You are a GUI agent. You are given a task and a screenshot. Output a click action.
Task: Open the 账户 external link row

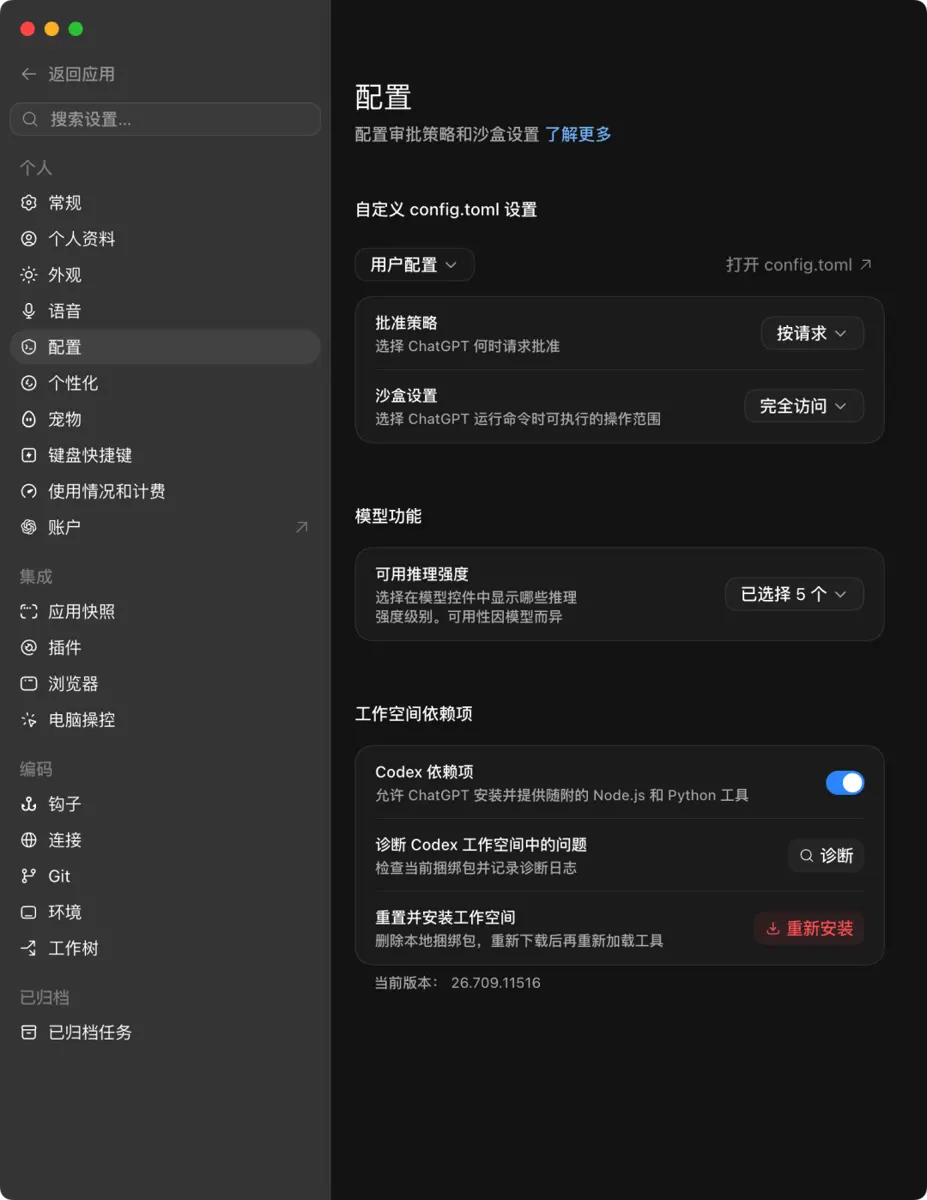tap(165, 527)
